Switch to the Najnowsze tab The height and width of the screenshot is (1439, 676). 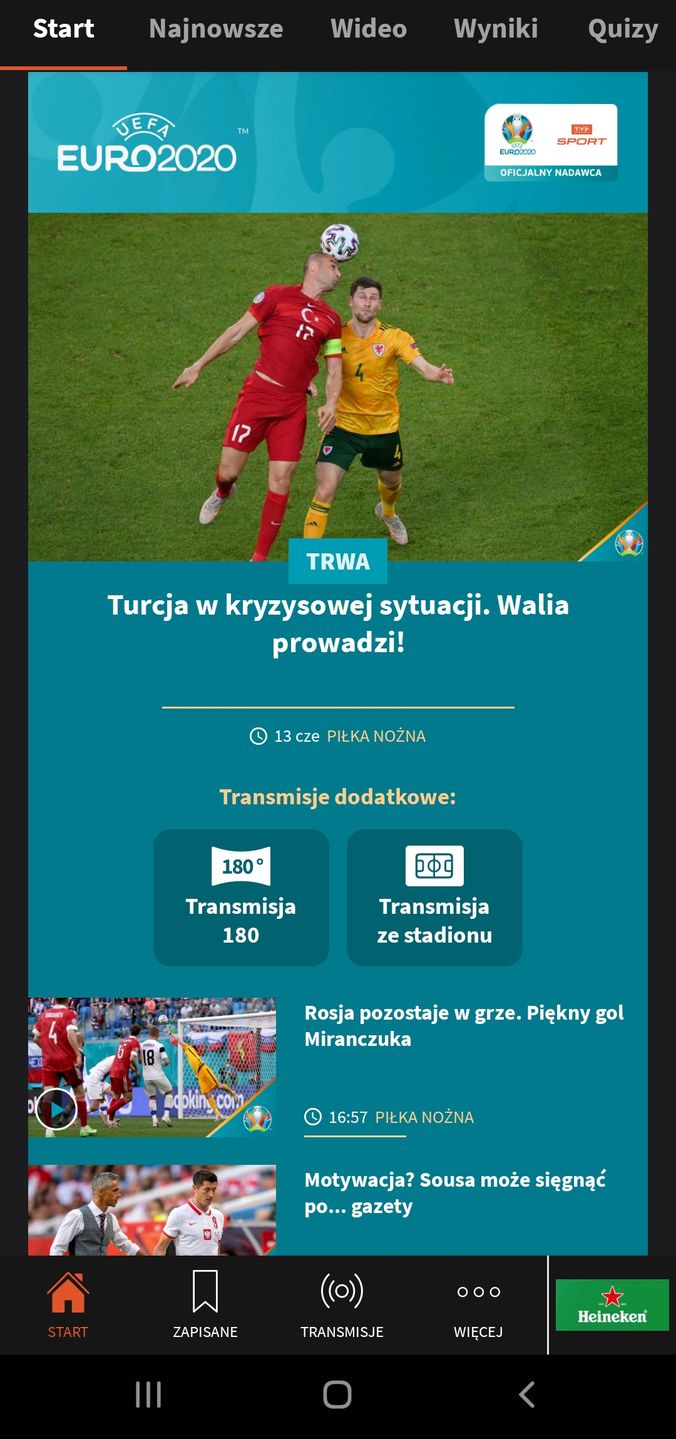coord(215,30)
